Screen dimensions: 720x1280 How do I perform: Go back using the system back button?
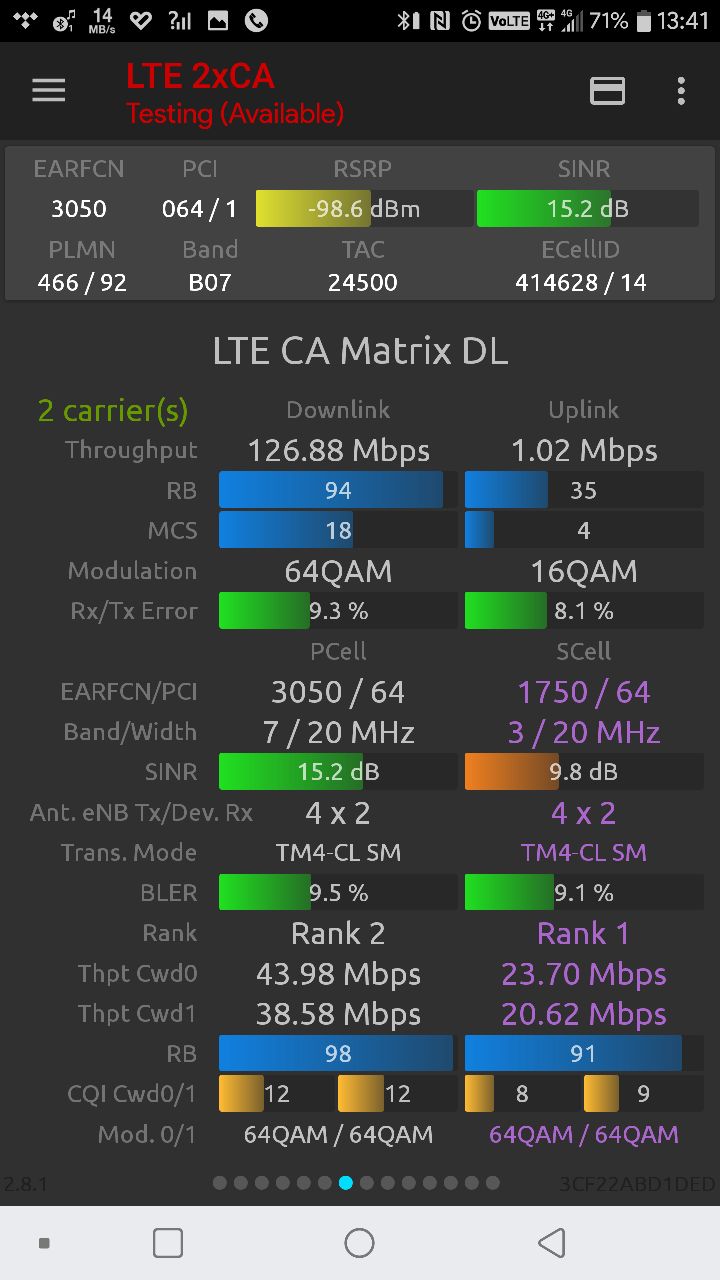point(551,1243)
